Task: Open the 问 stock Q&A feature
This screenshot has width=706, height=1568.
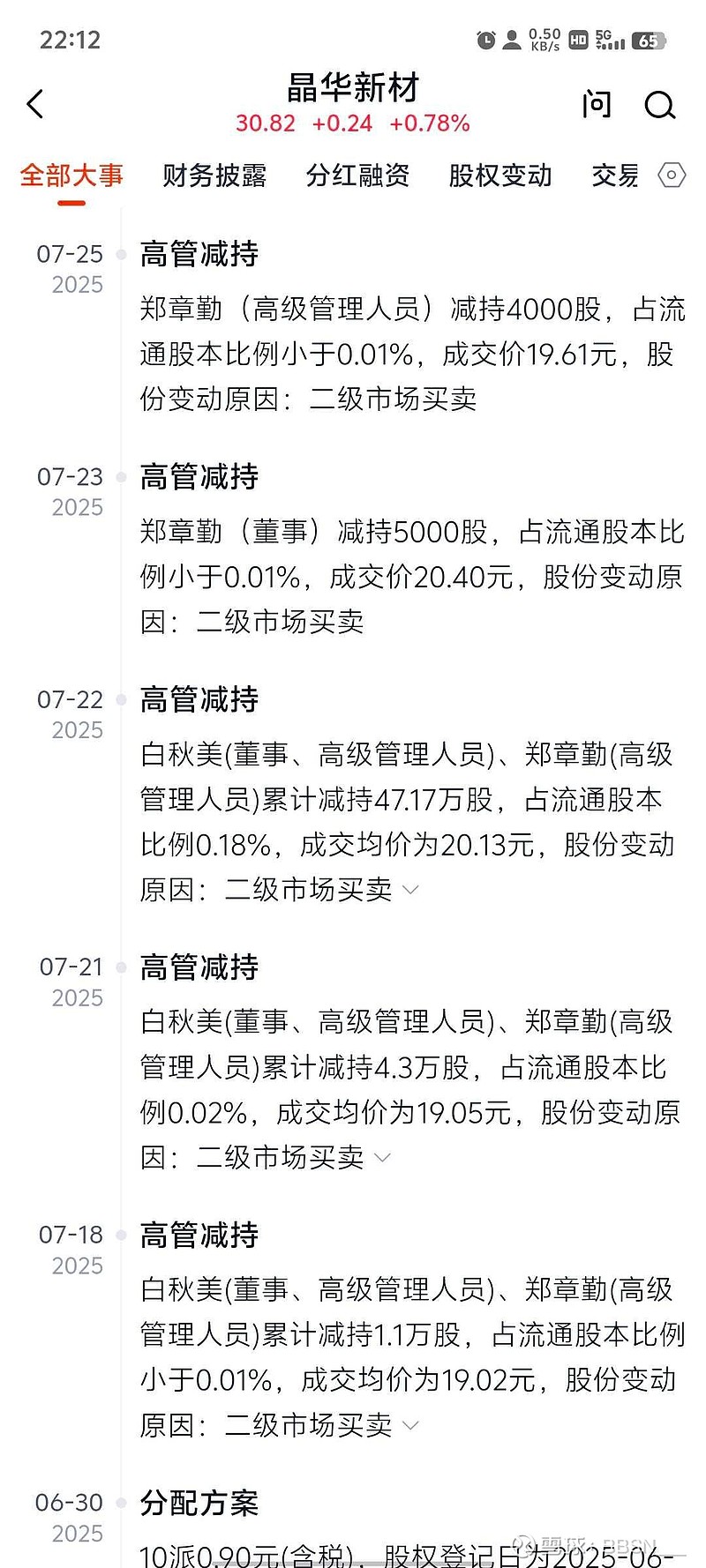Action: pyautogui.click(x=597, y=103)
